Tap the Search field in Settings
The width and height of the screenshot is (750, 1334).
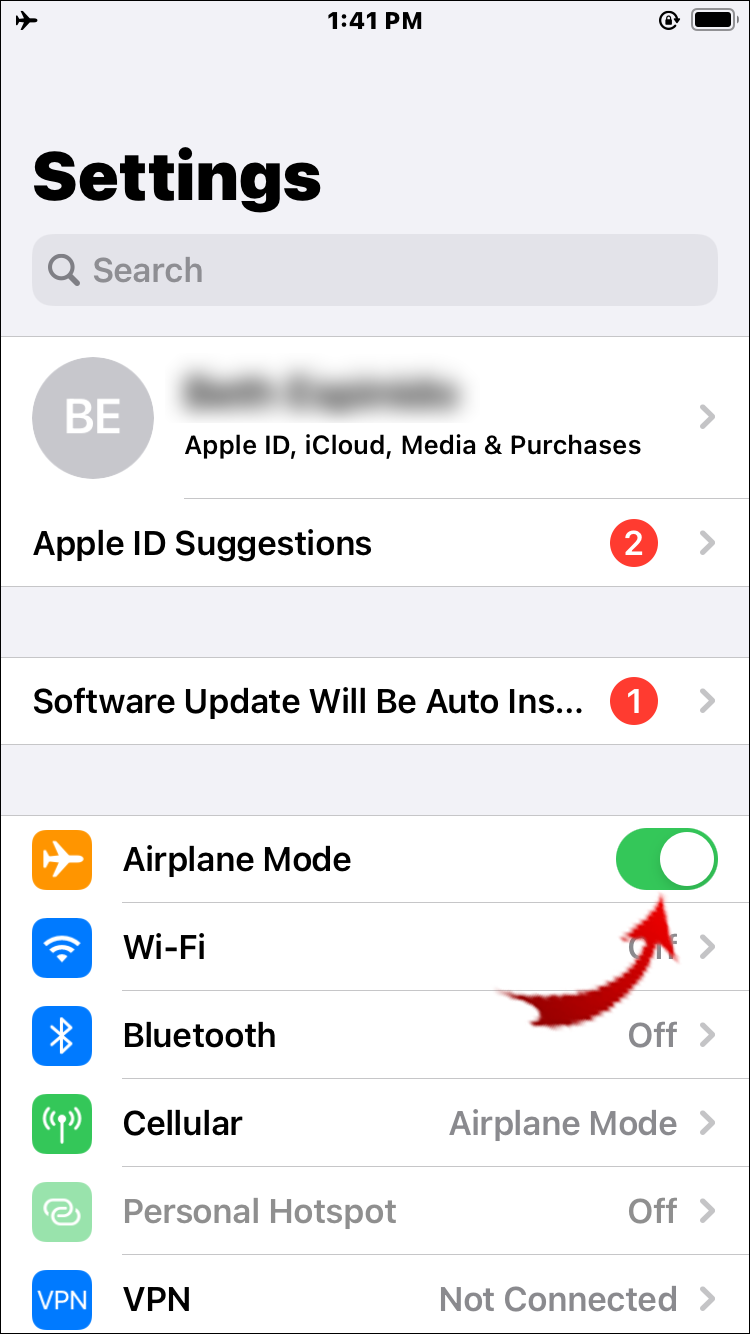pyautogui.click(x=375, y=270)
